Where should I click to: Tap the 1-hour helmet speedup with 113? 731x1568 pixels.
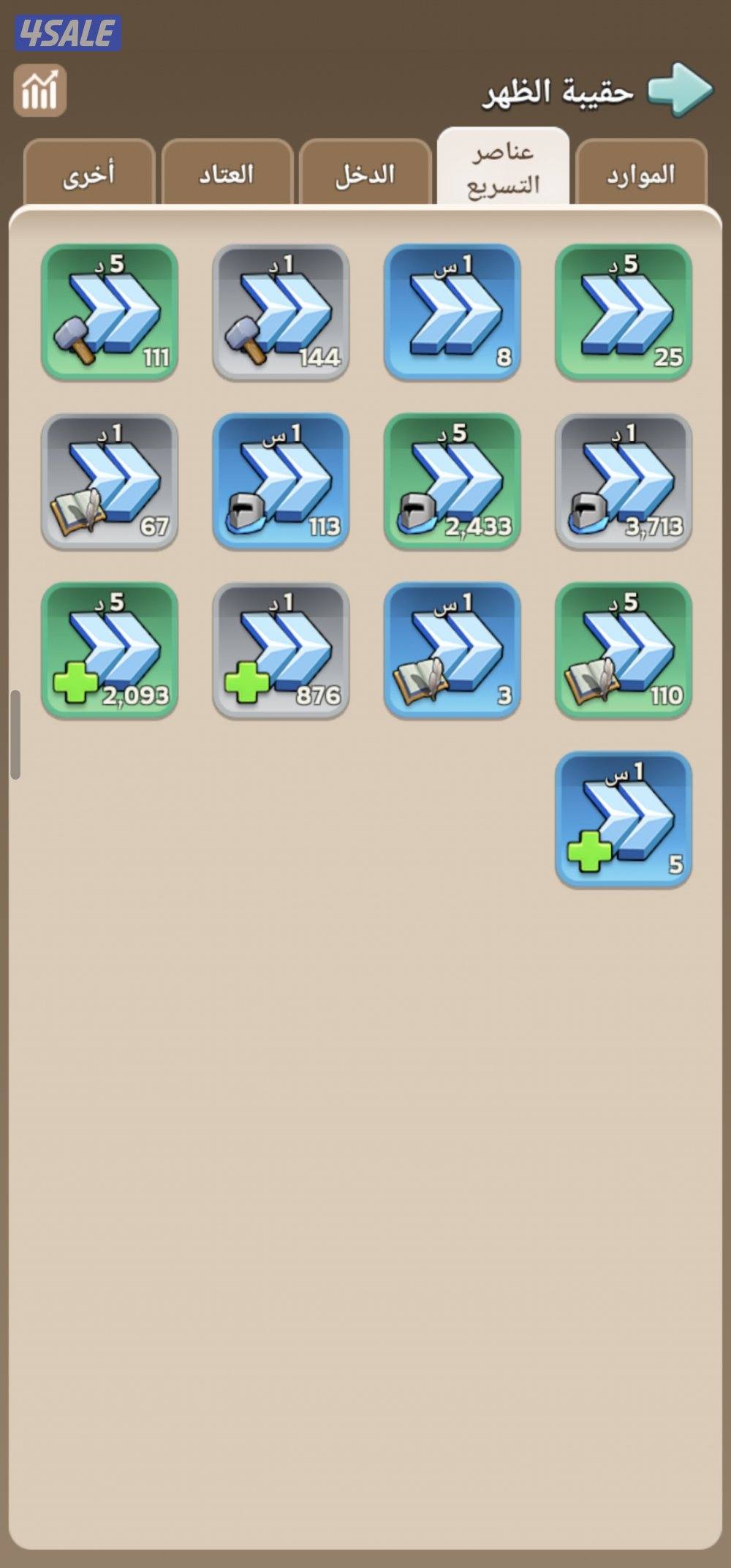pyautogui.click(x=281, y=481)
